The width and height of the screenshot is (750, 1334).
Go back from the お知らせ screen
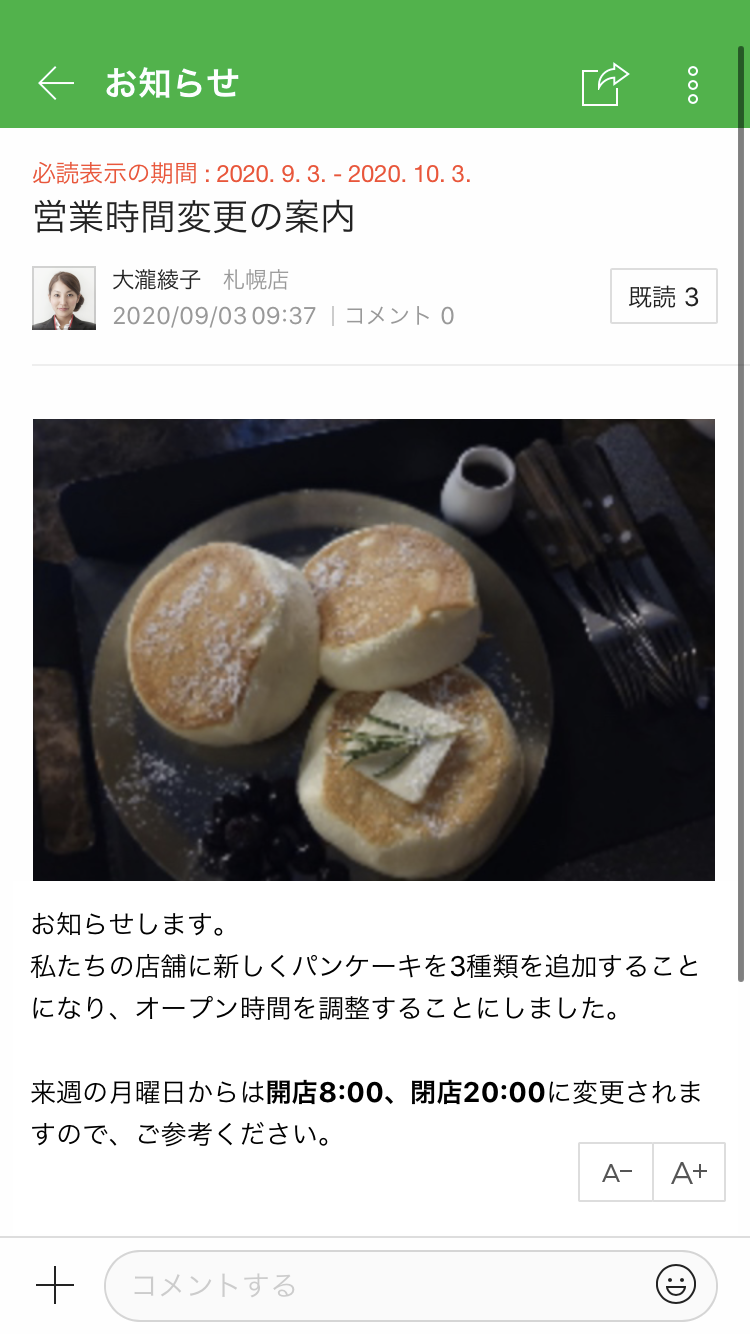pyautogui.click(x=56, y=84)
